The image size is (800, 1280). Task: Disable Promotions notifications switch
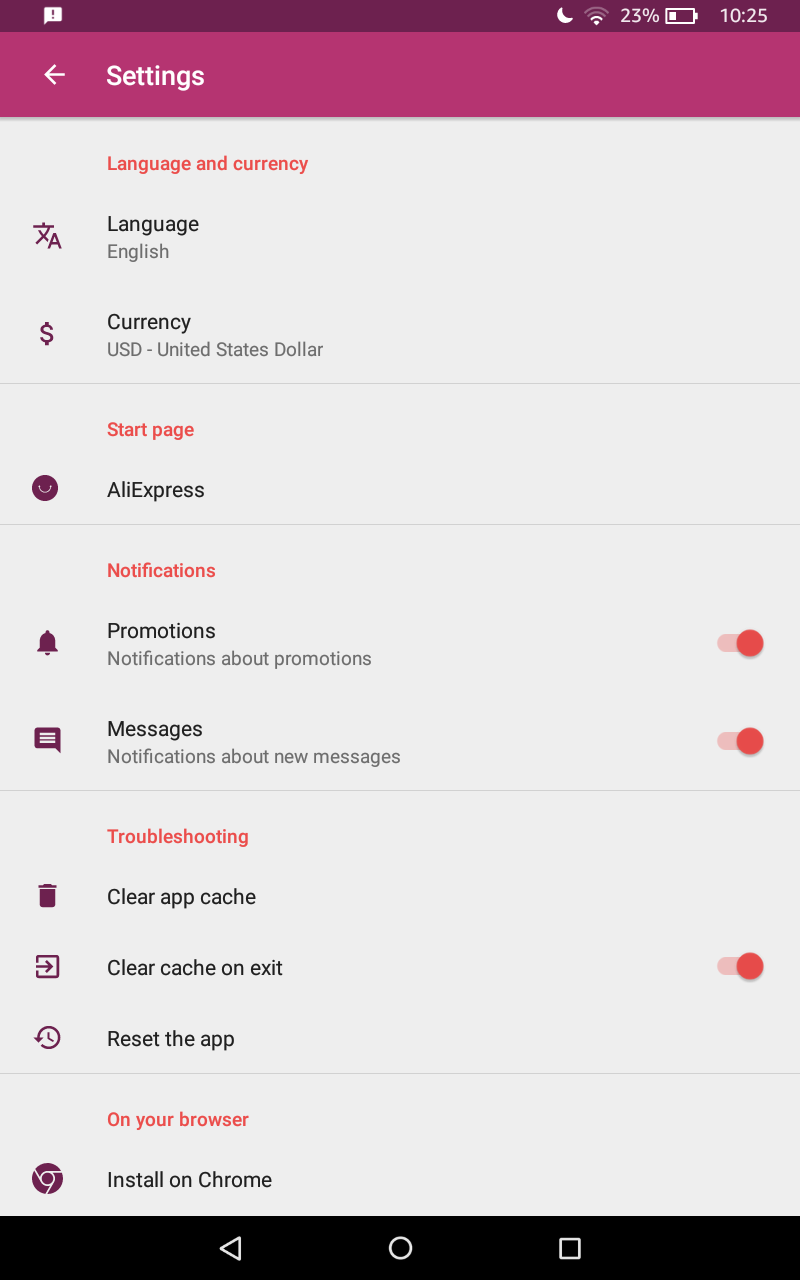[740, 643]
